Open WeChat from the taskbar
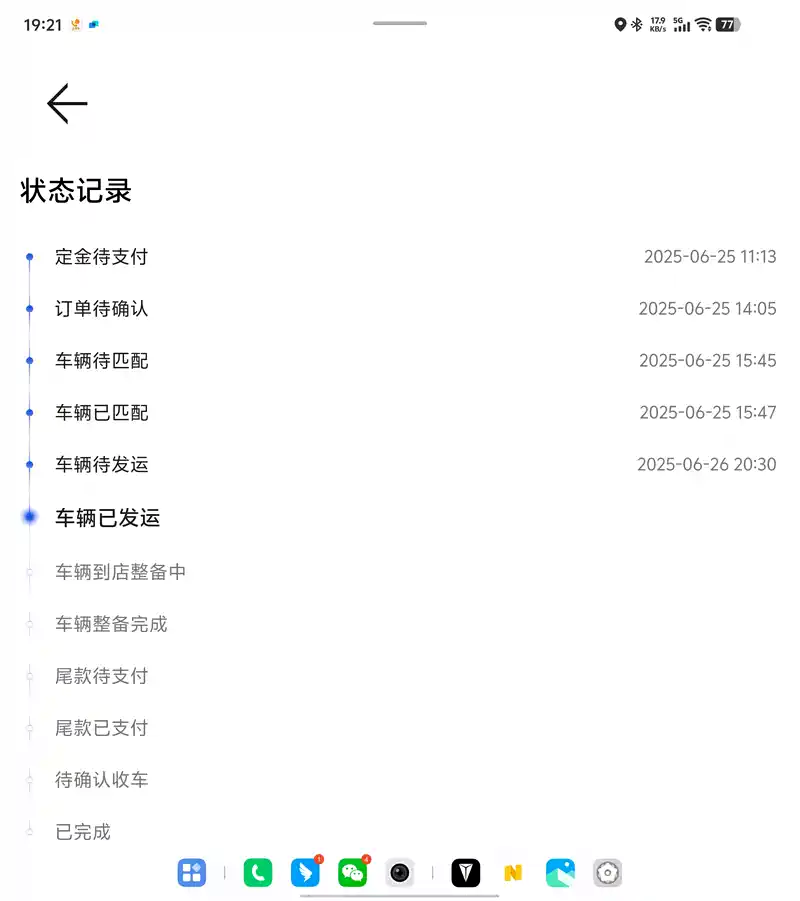This screenshot has width=800, height=901. 352,873
